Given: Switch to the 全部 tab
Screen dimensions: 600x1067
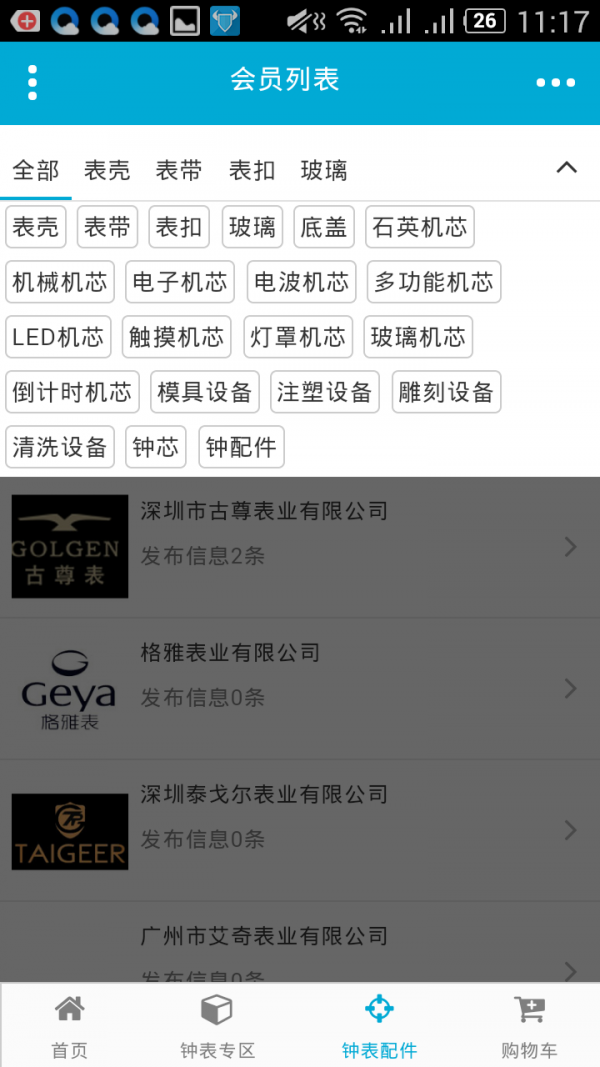Looking at the screenshot, I should (36, 170).
